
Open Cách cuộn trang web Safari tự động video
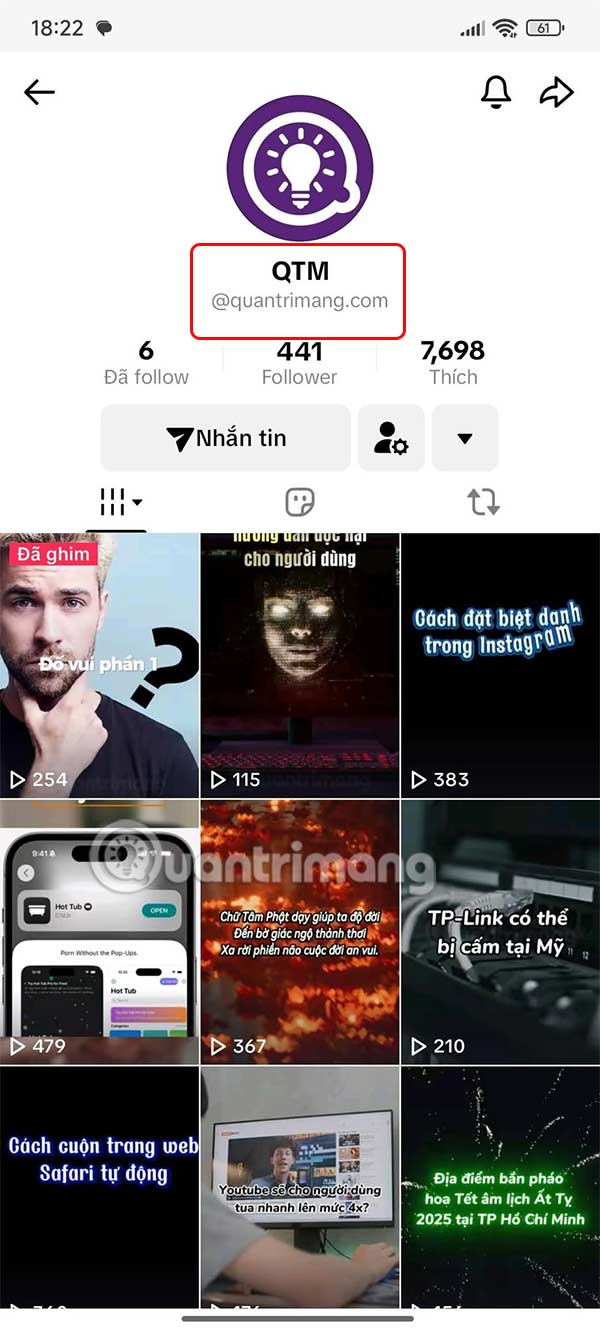[99, 1185]
